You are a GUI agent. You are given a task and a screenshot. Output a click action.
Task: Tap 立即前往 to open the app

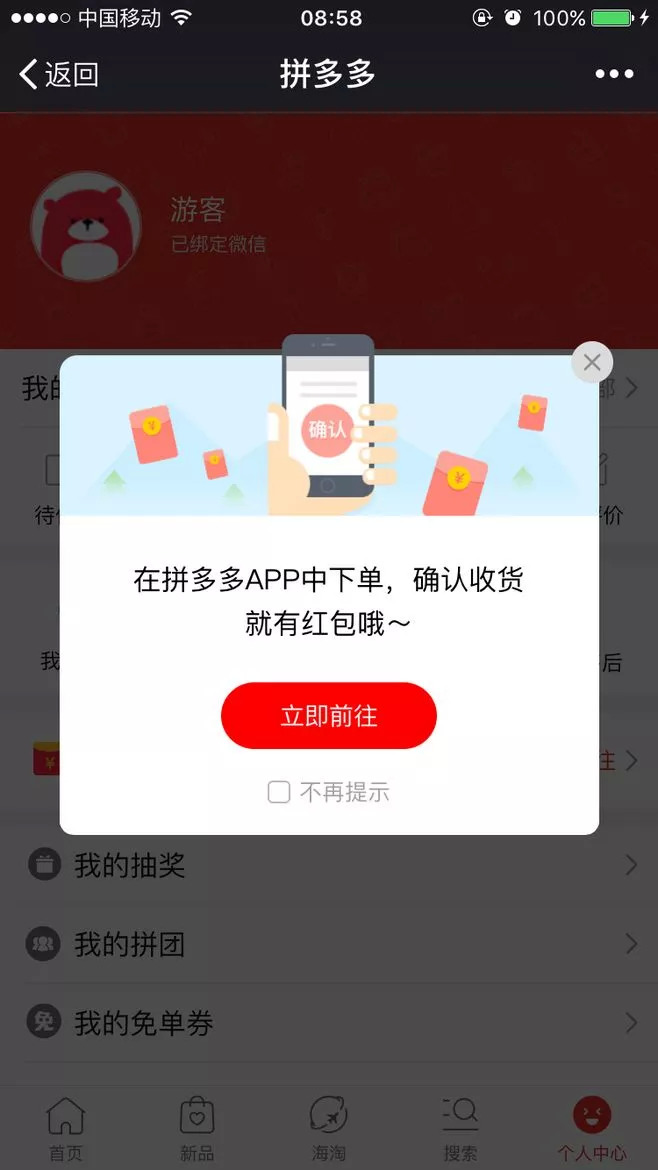328,716
